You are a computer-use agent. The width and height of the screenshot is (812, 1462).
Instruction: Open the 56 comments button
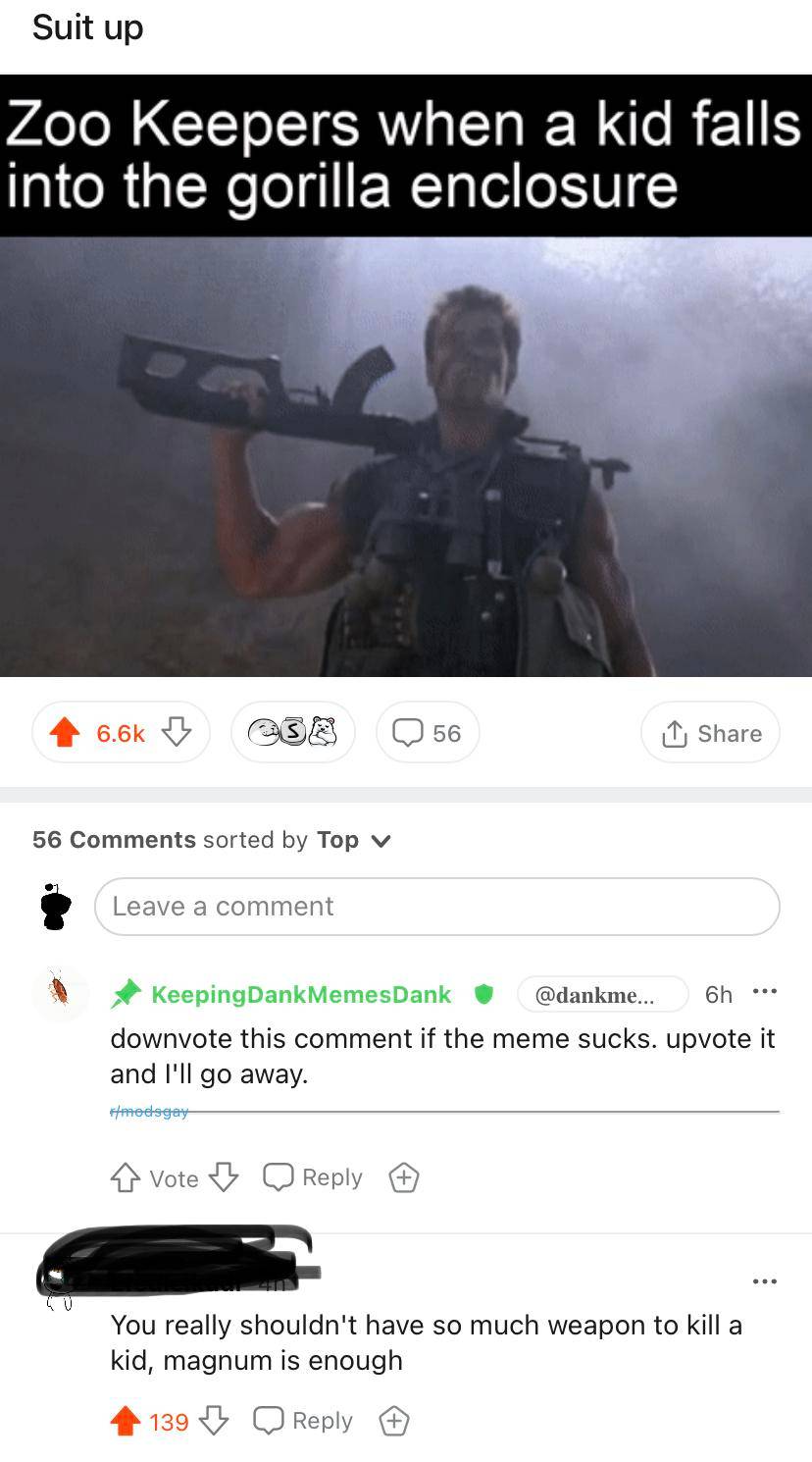pyautogui.click(x=428, y=733)
